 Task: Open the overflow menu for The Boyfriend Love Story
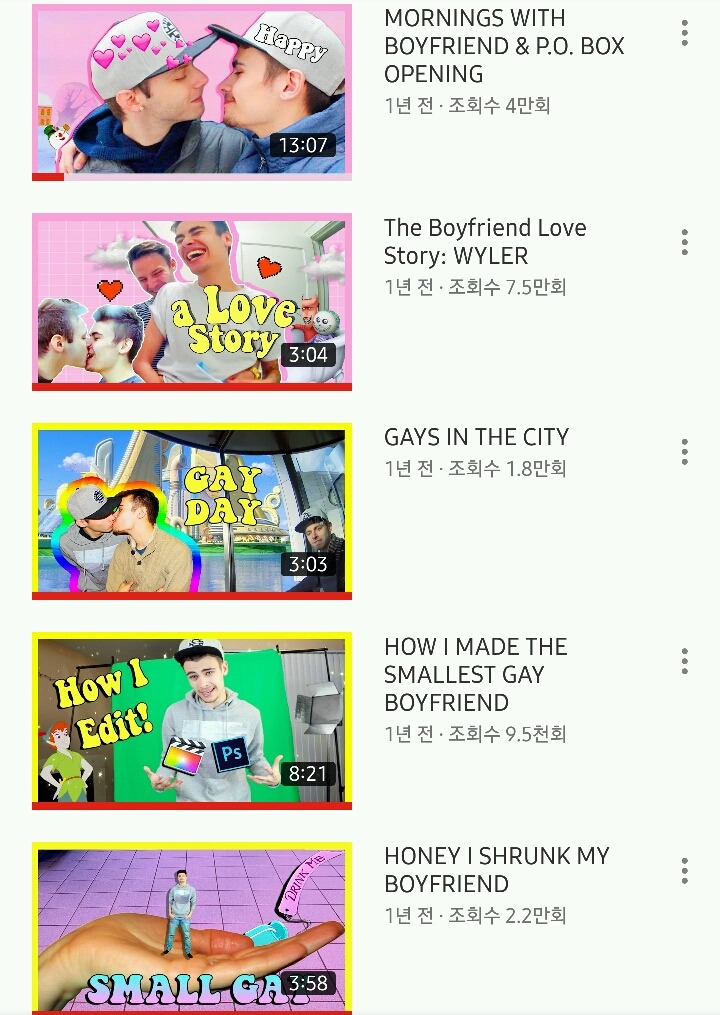click(x=684, y=242)
